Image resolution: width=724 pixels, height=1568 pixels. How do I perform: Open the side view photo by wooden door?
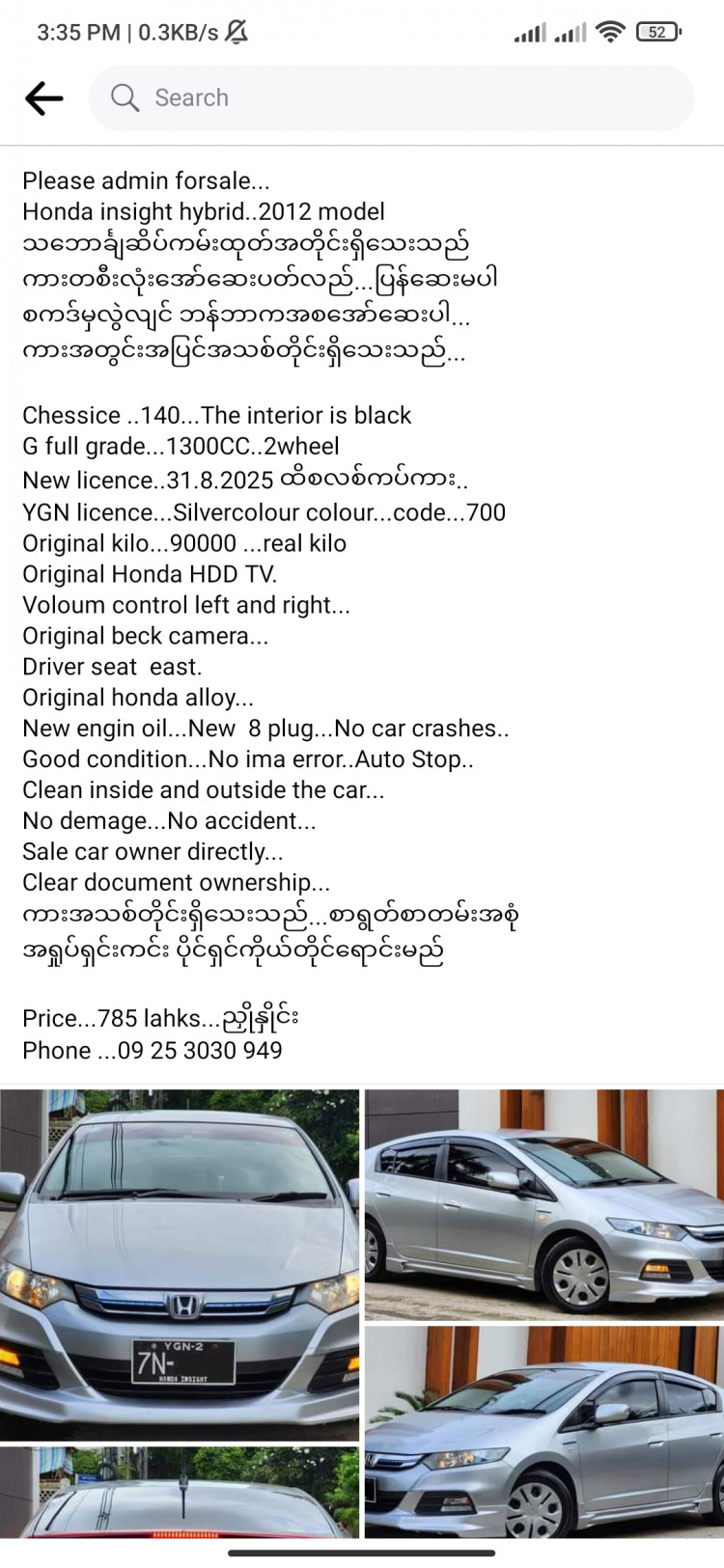[543, 1204]
